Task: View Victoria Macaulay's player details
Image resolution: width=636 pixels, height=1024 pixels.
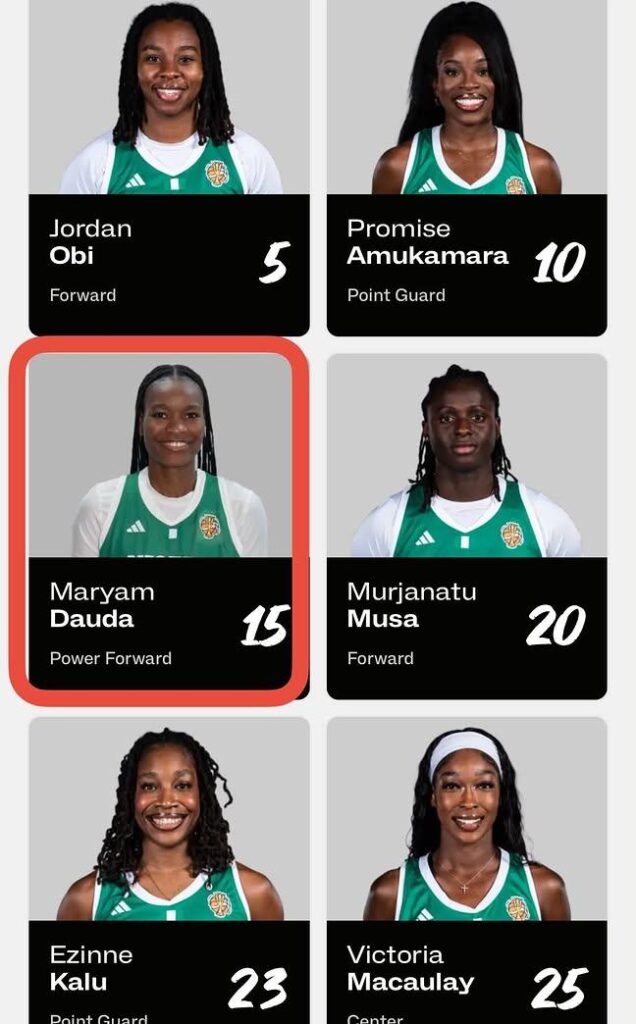Action: (x=467, y=871)
